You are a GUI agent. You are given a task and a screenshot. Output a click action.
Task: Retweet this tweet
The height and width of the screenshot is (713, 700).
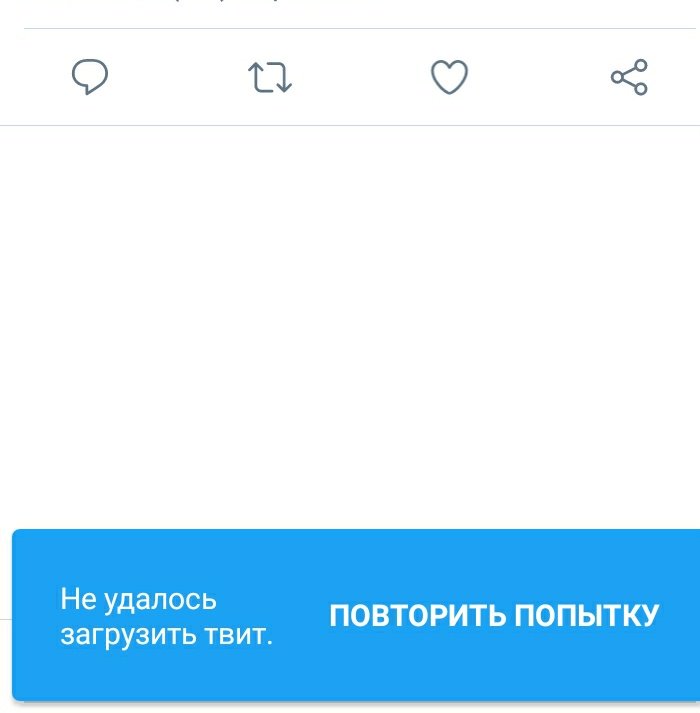tap(269, 77)
